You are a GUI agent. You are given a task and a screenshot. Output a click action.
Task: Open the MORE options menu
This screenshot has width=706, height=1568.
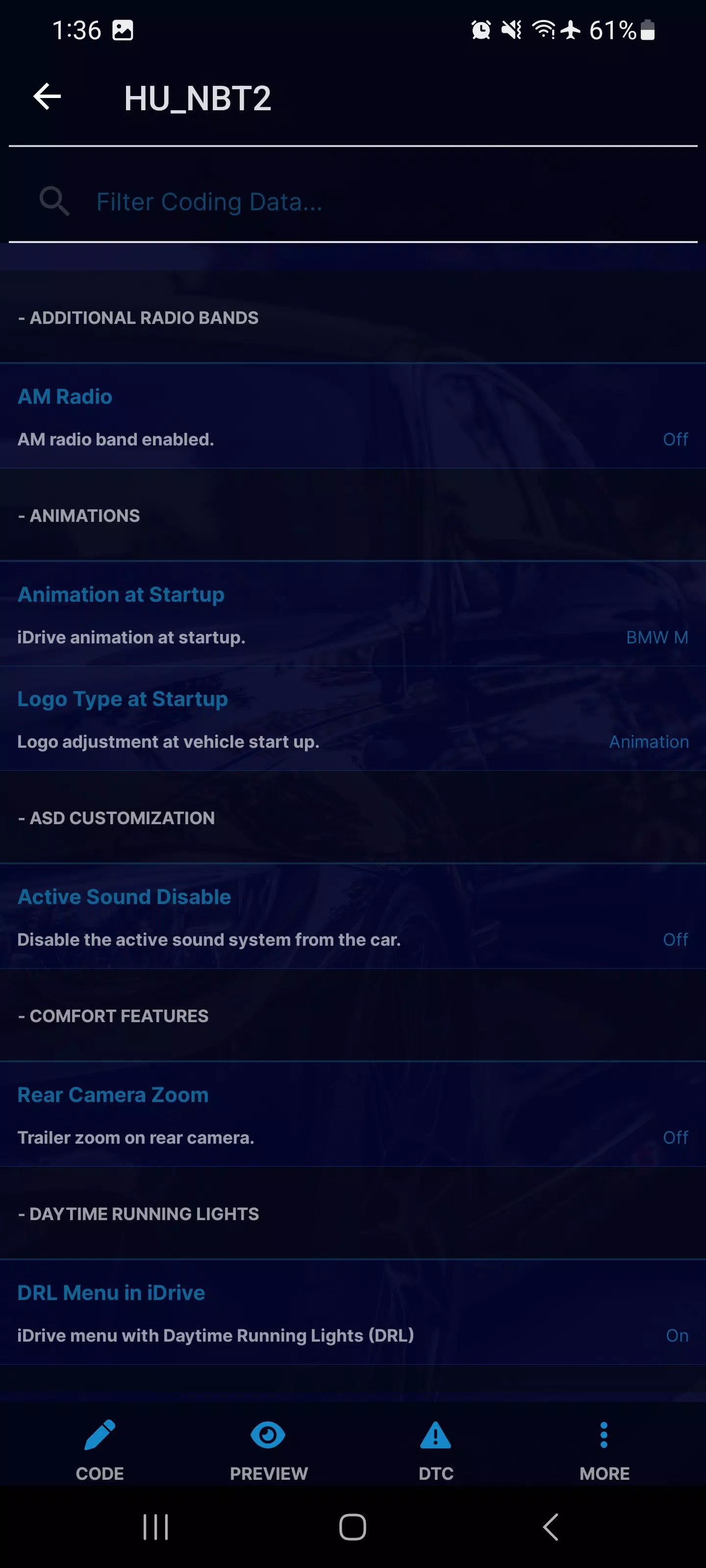(604, 1450)
